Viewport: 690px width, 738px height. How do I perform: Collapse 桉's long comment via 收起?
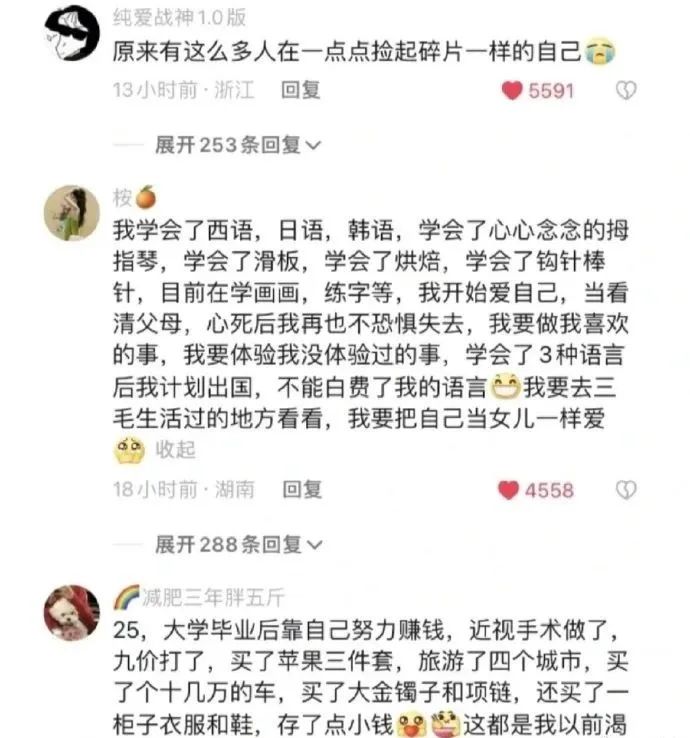(175, 449)
